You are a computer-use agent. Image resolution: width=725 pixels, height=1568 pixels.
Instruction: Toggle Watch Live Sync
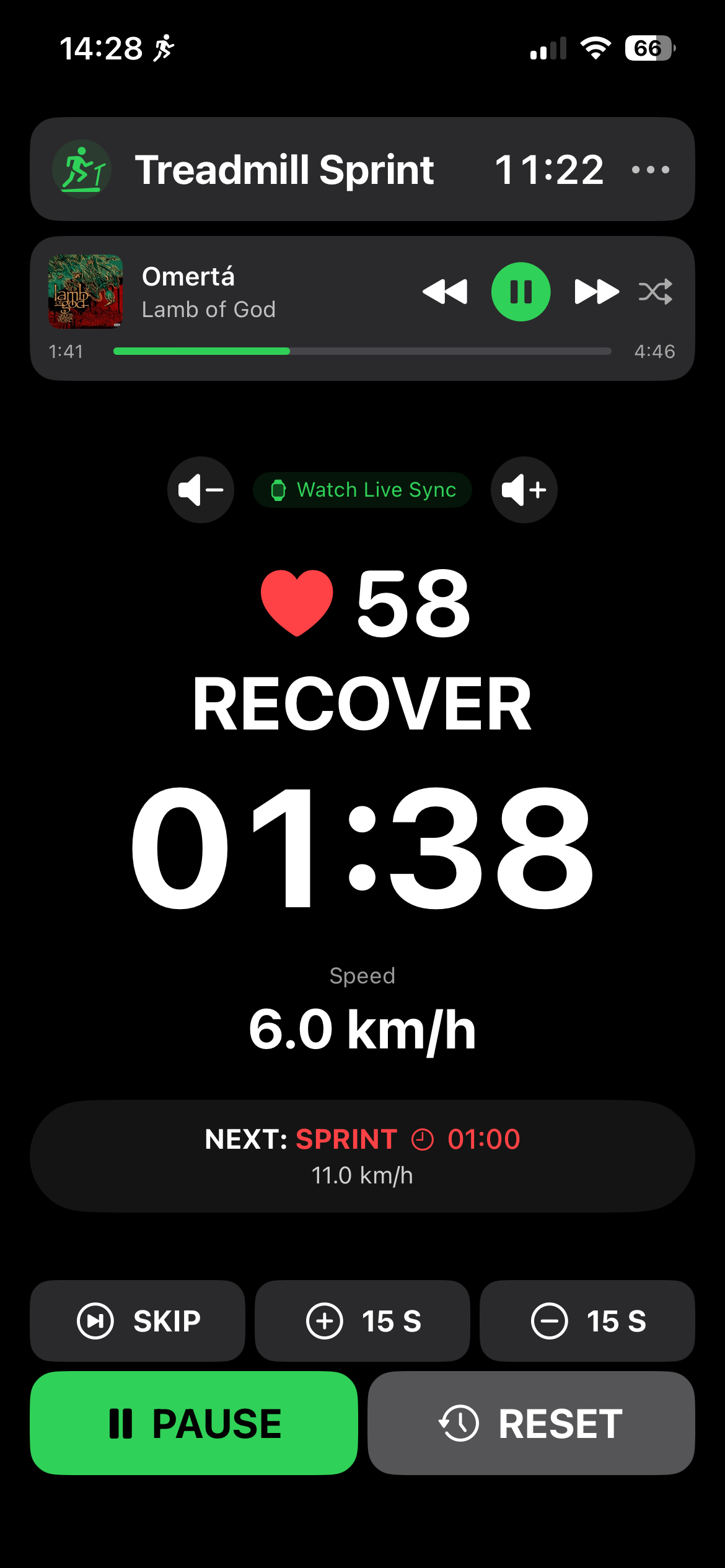click(362, 489)
